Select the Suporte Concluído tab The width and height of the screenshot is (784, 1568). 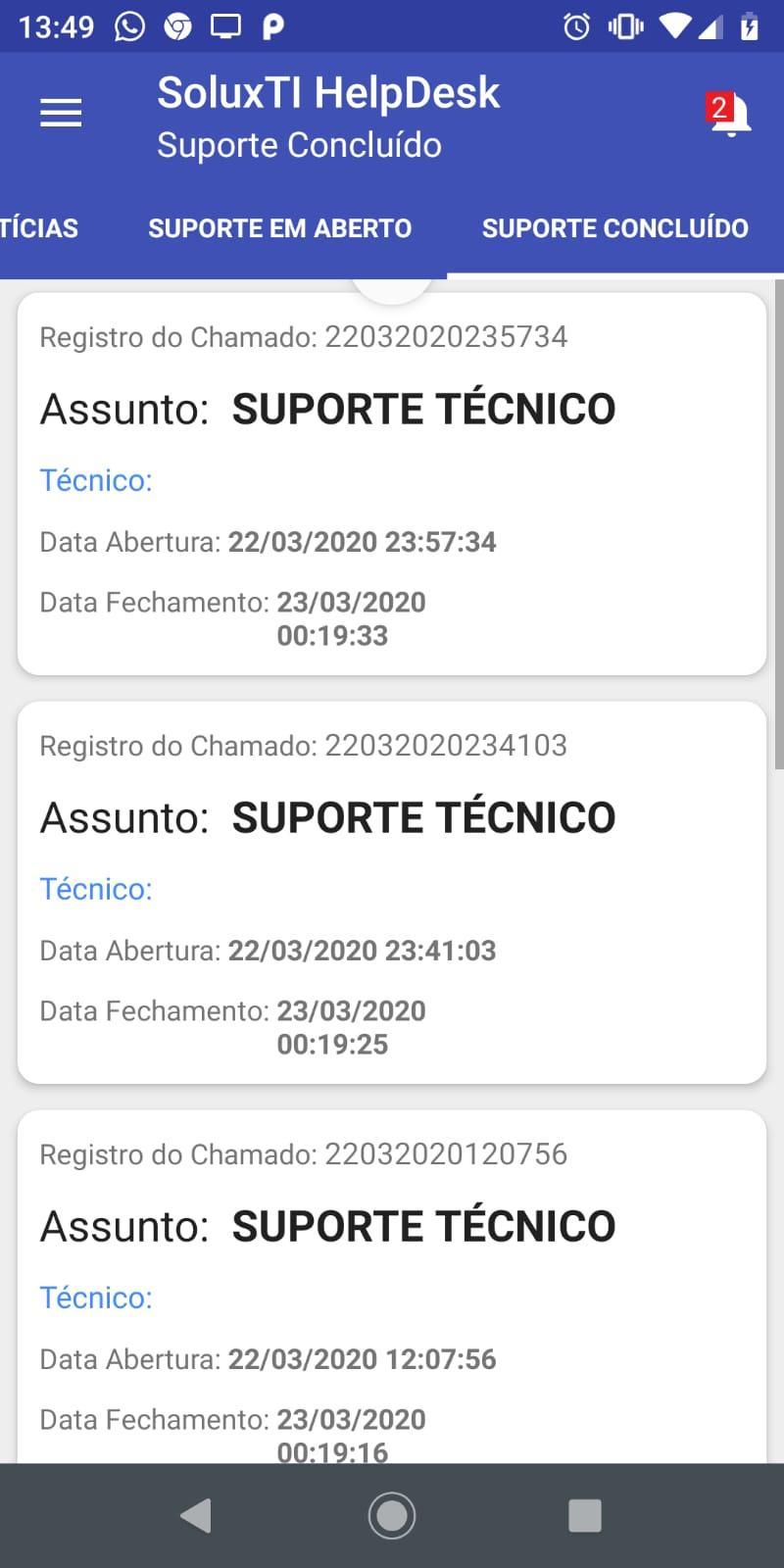click(x=615, y=228)
